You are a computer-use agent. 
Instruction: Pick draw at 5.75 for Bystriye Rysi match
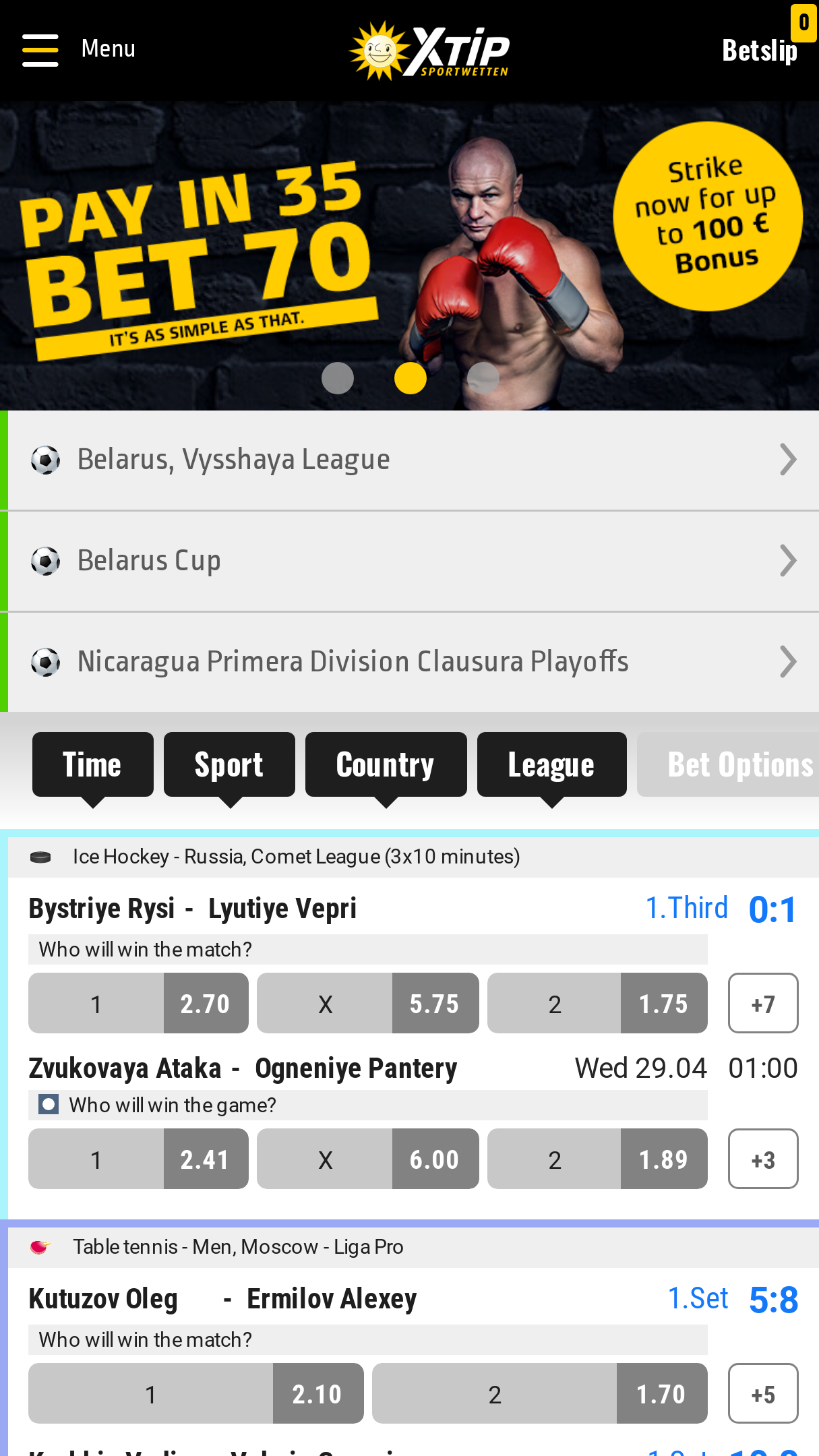coord(368,1003)
